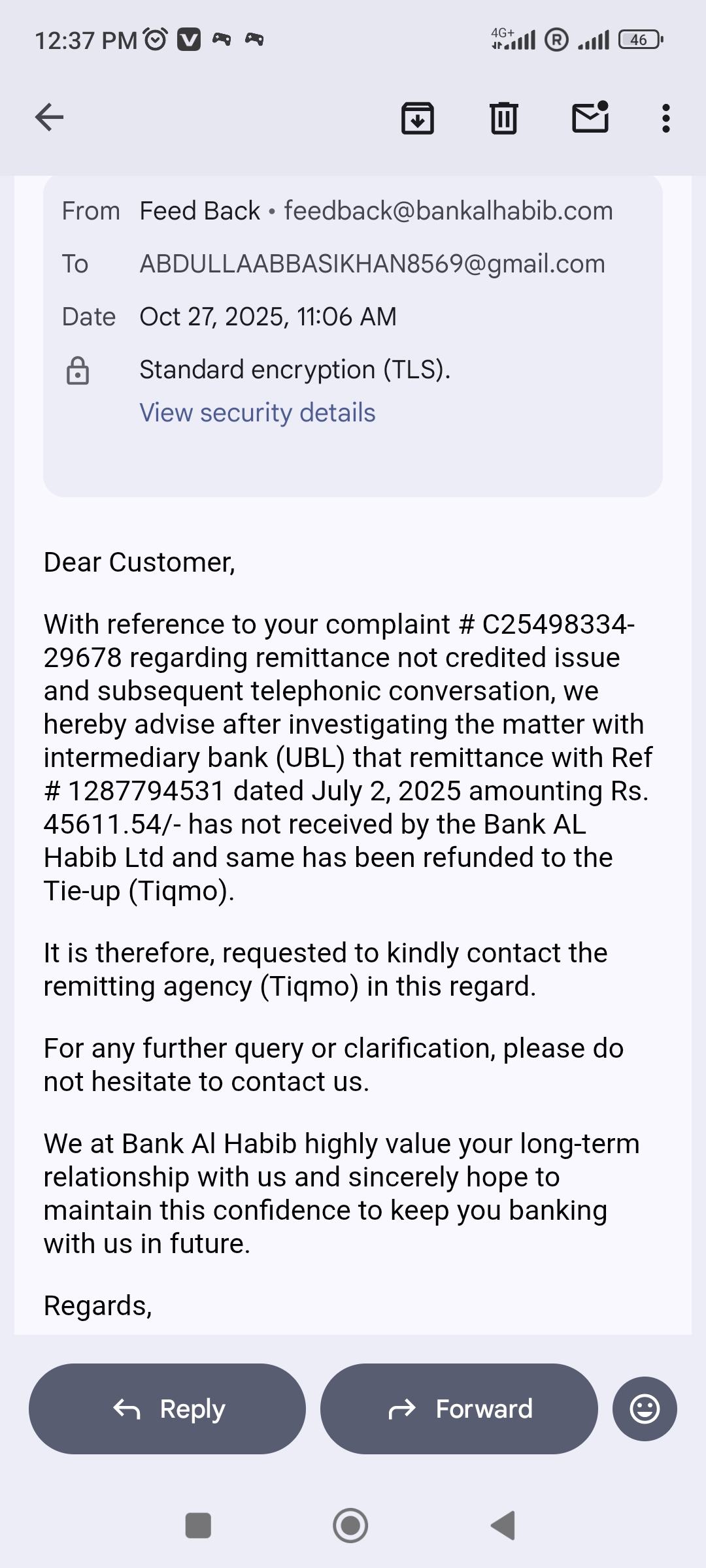Open recent apps from navigation bar
Image resolution: width=706 pixels, height=1568 pixels.
198,1526
